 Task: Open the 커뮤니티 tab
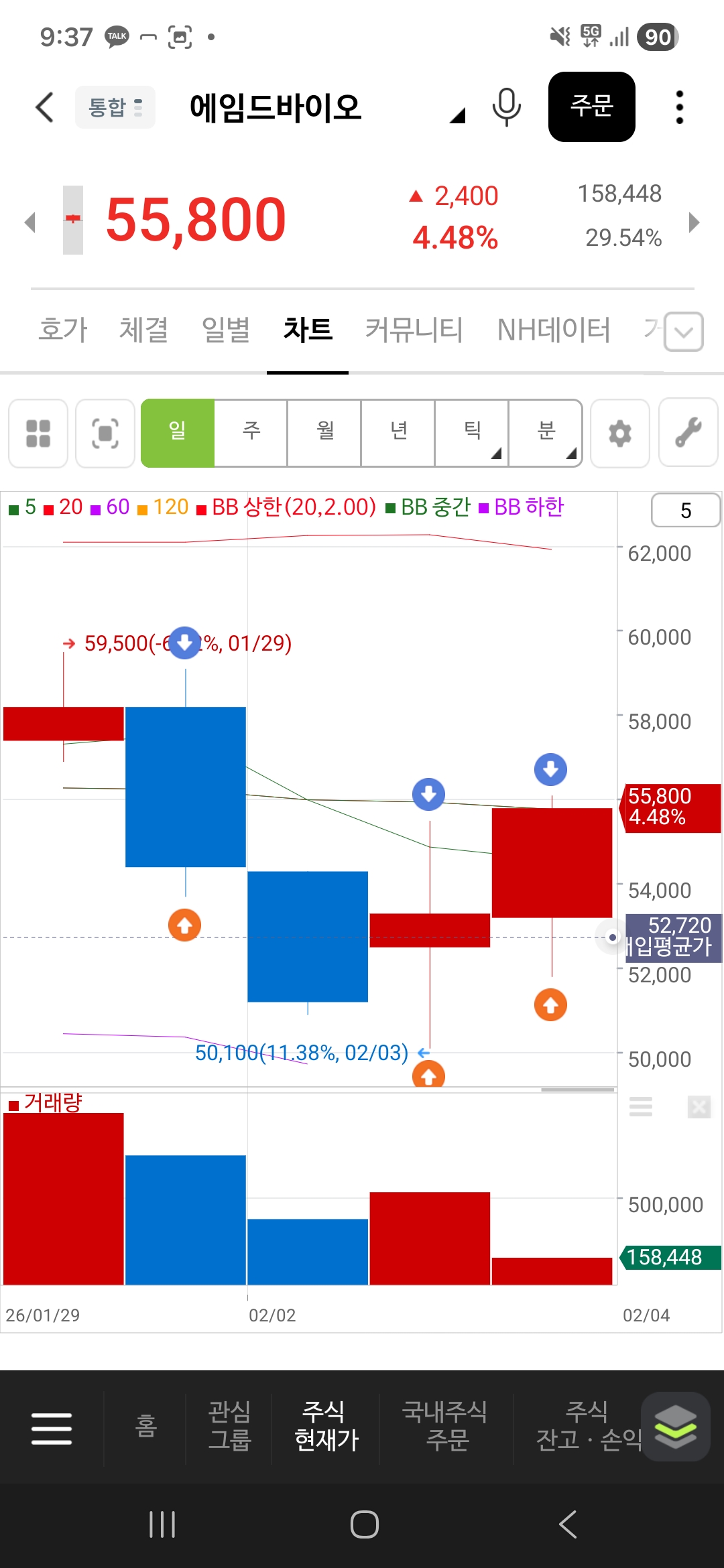click(414, 330)
